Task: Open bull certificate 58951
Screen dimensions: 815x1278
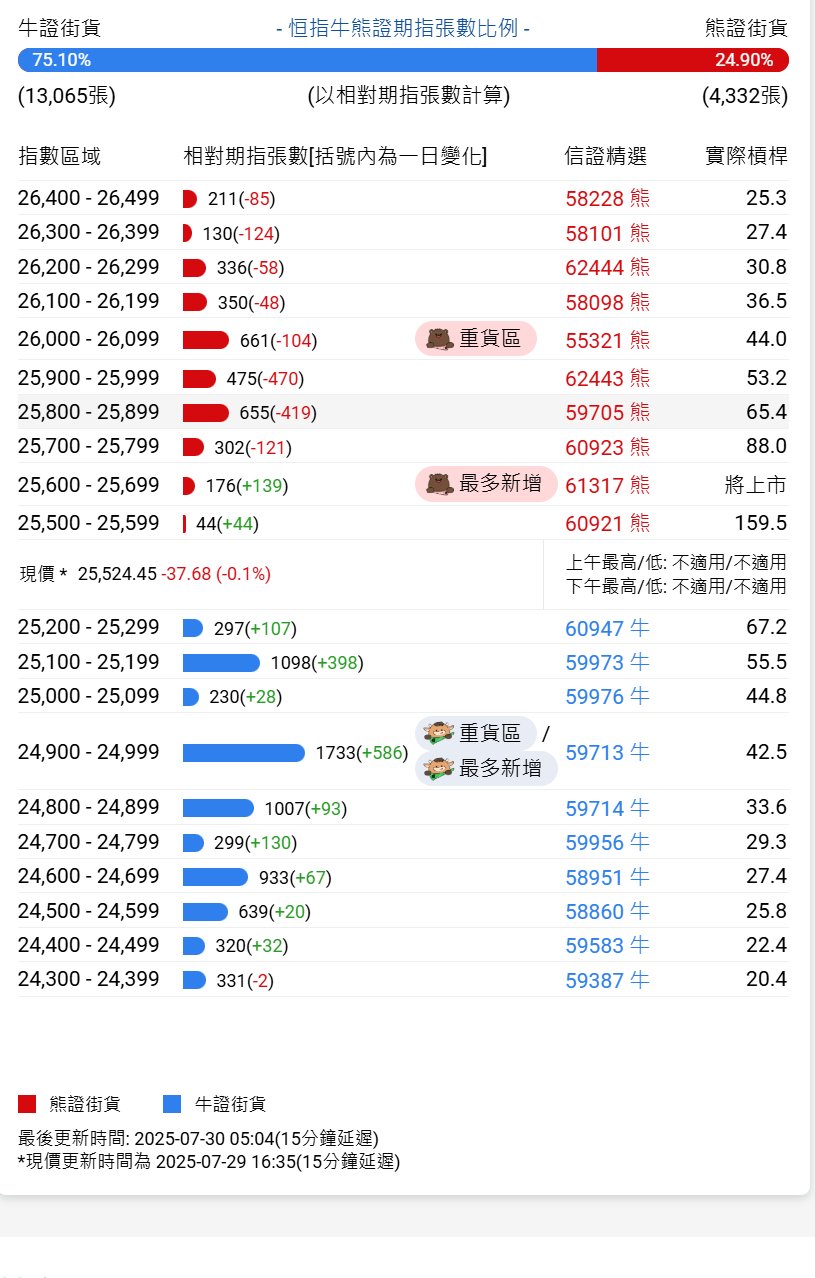Action: tap(607, 877)
